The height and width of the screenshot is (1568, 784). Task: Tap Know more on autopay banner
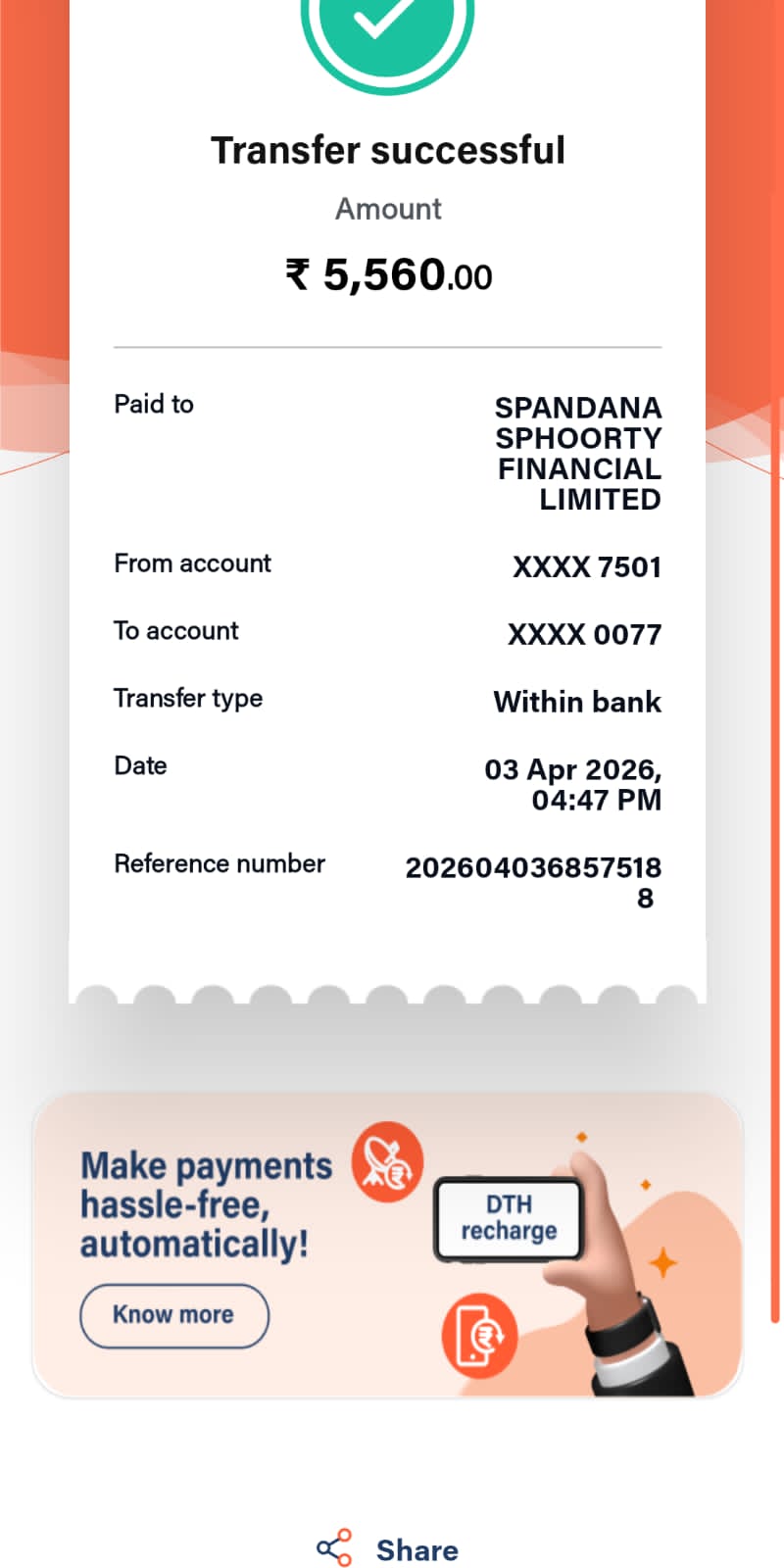pyautogui.click(x=173, y=1315)
